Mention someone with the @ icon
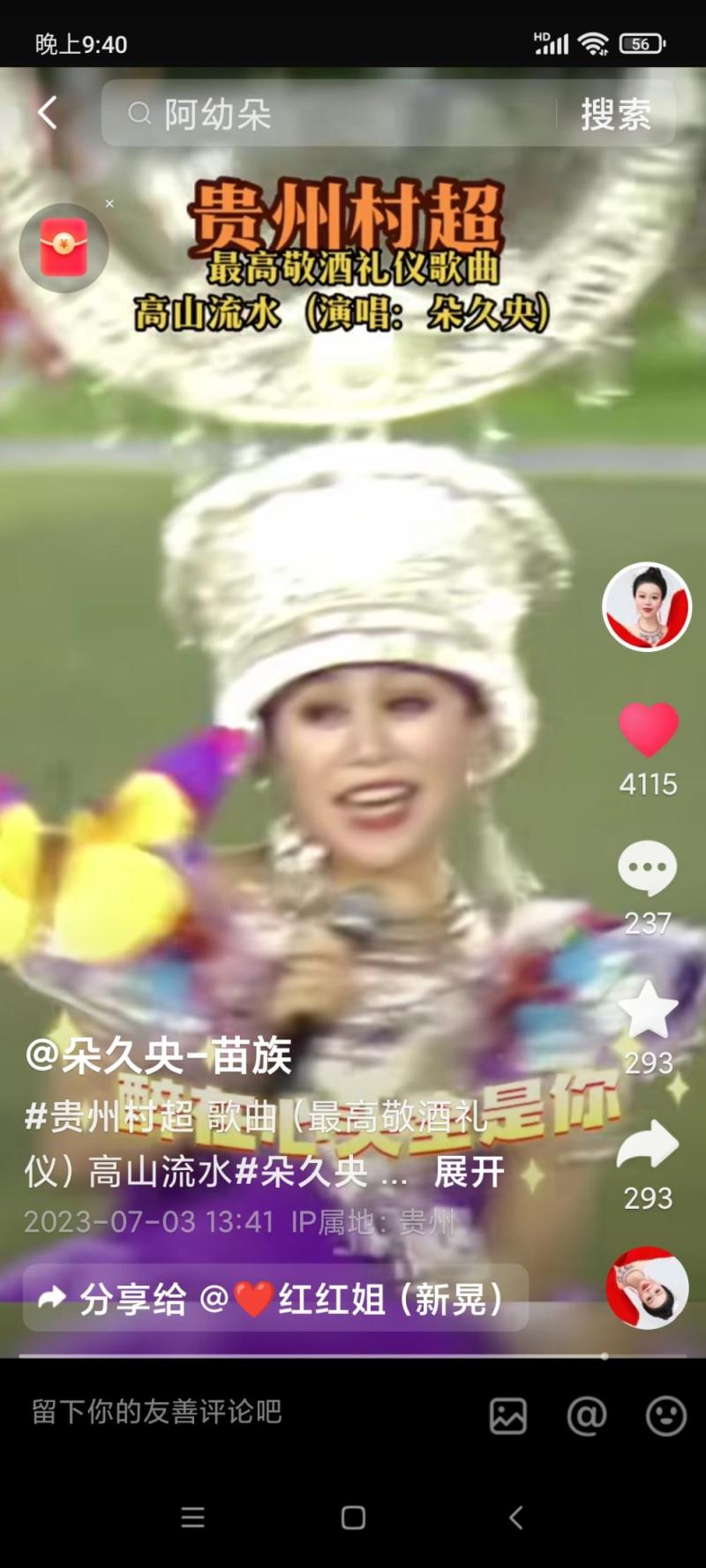This screenshot has width=706, height=1568. (x=587, y=1415)
